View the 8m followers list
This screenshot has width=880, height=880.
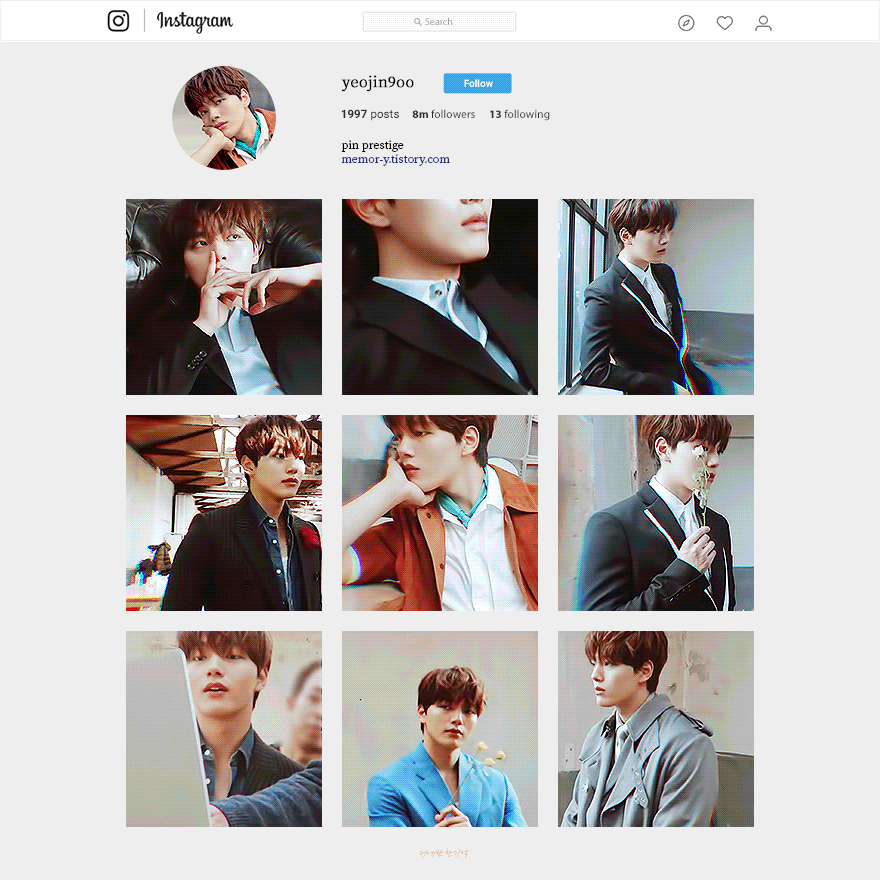coord(443,115)
